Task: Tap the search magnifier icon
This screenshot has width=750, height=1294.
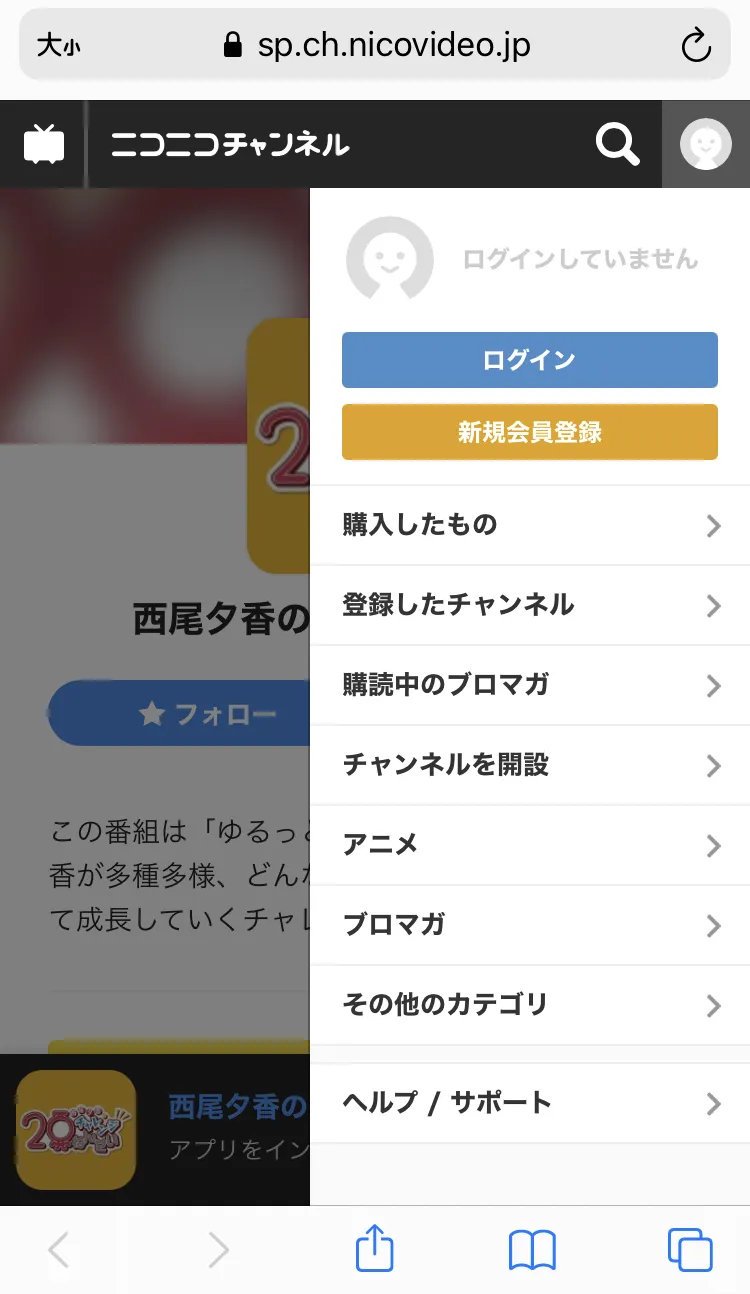Action: [617, 145]
